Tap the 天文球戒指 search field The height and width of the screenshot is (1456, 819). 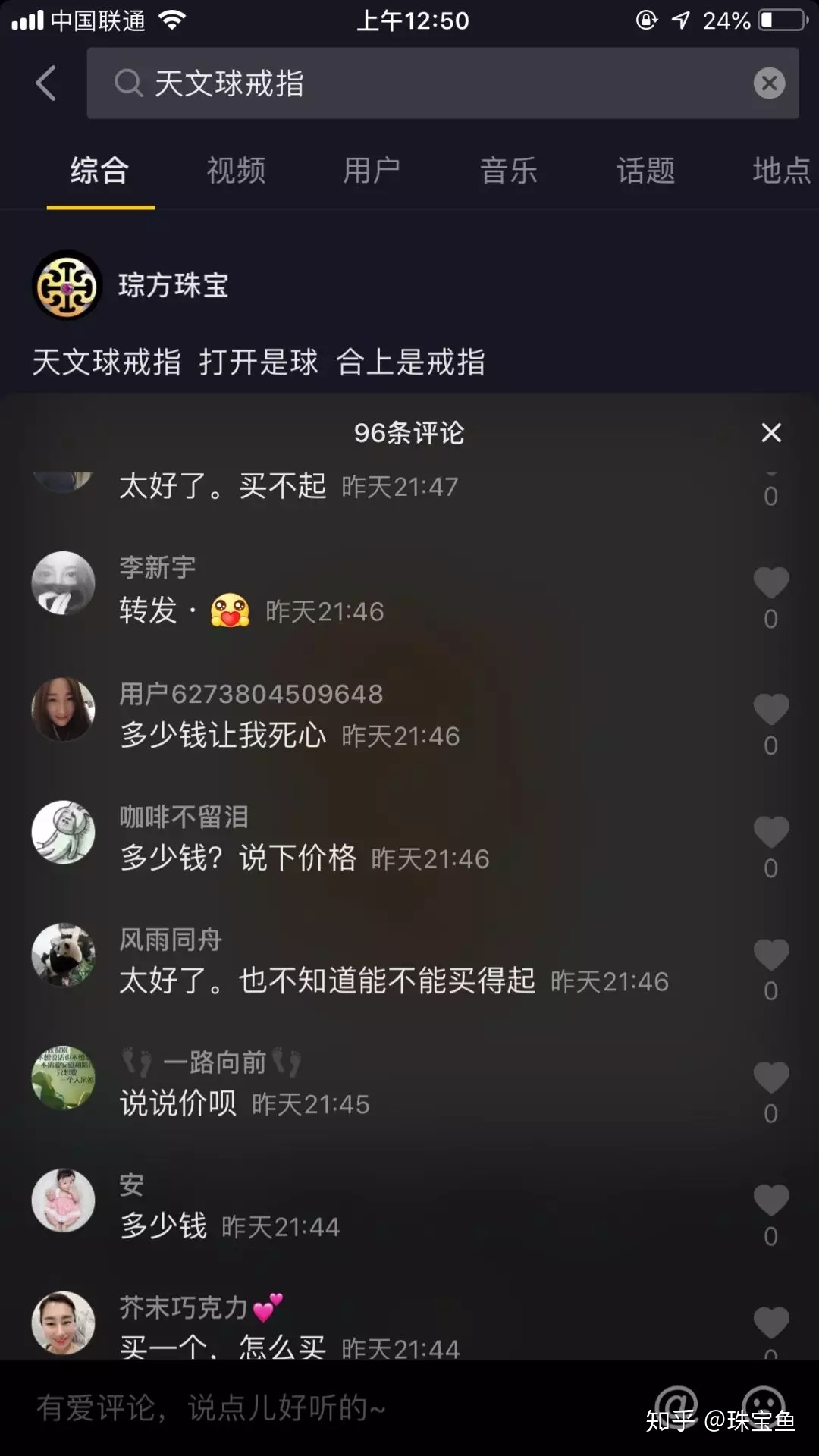pos(425,83)
